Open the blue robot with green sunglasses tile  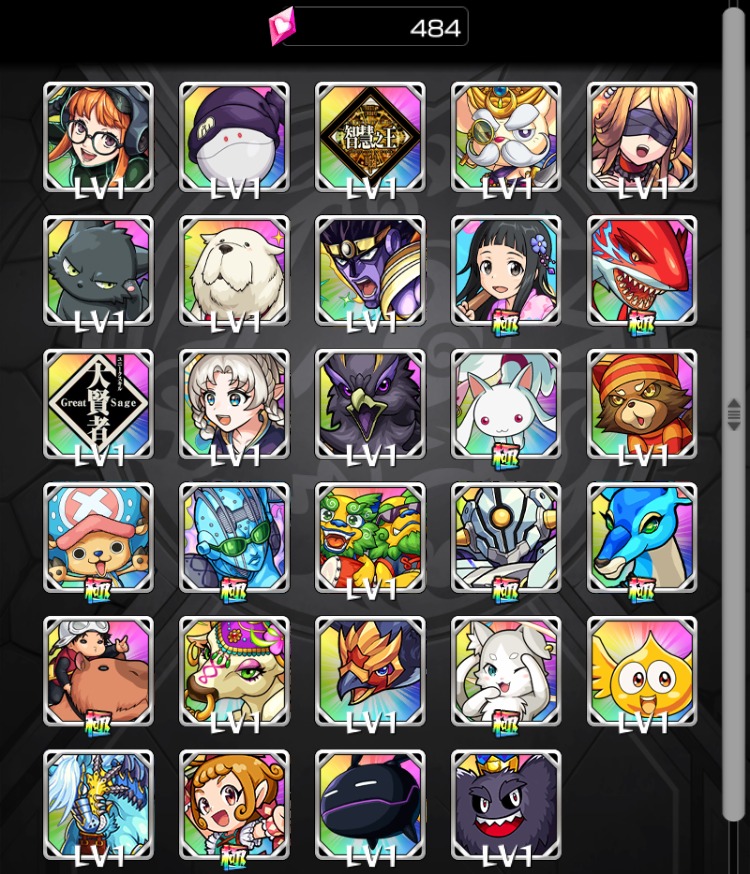[234, 537]
